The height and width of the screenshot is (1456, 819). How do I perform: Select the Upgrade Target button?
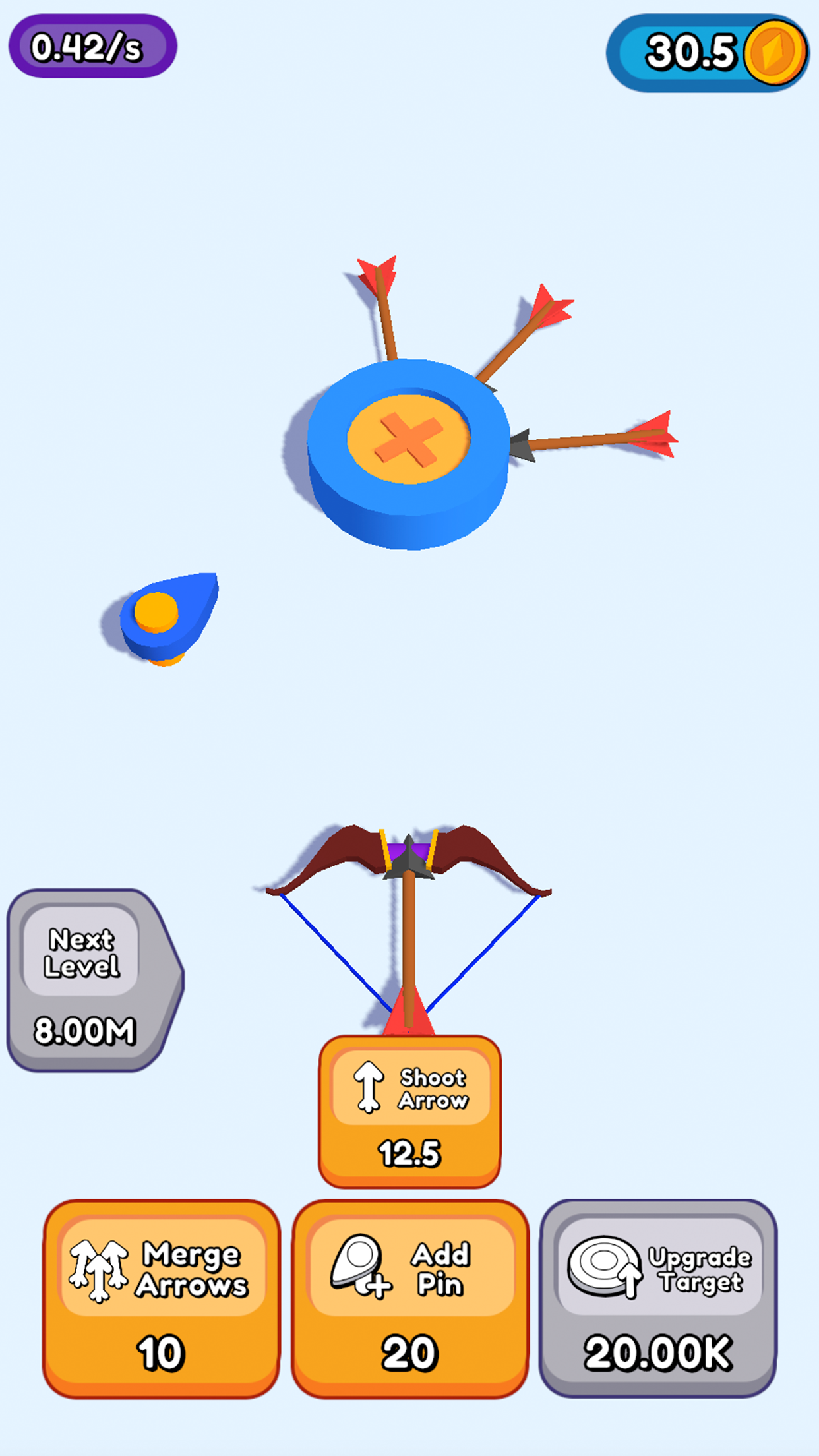(657, 1298)
